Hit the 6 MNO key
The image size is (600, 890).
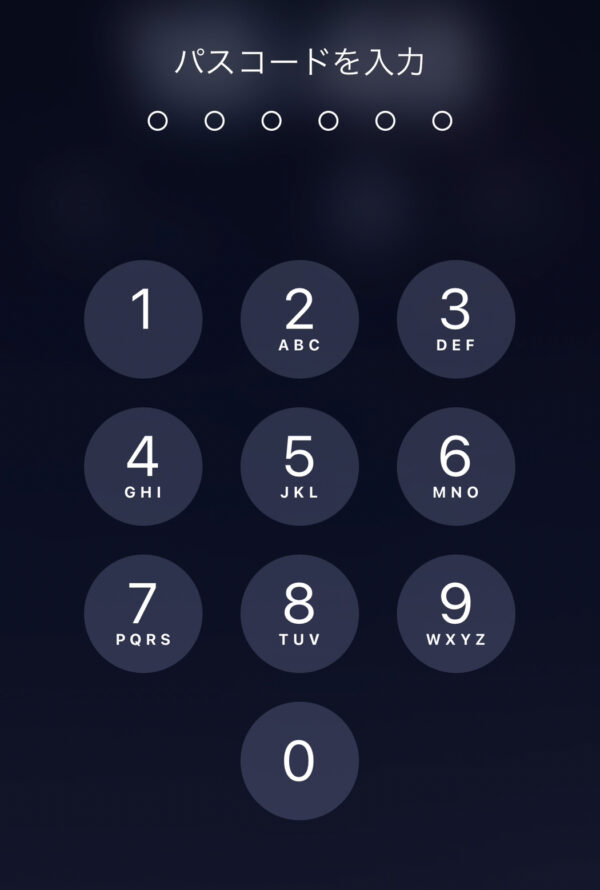pyautogui.click(x=455, y=466)
